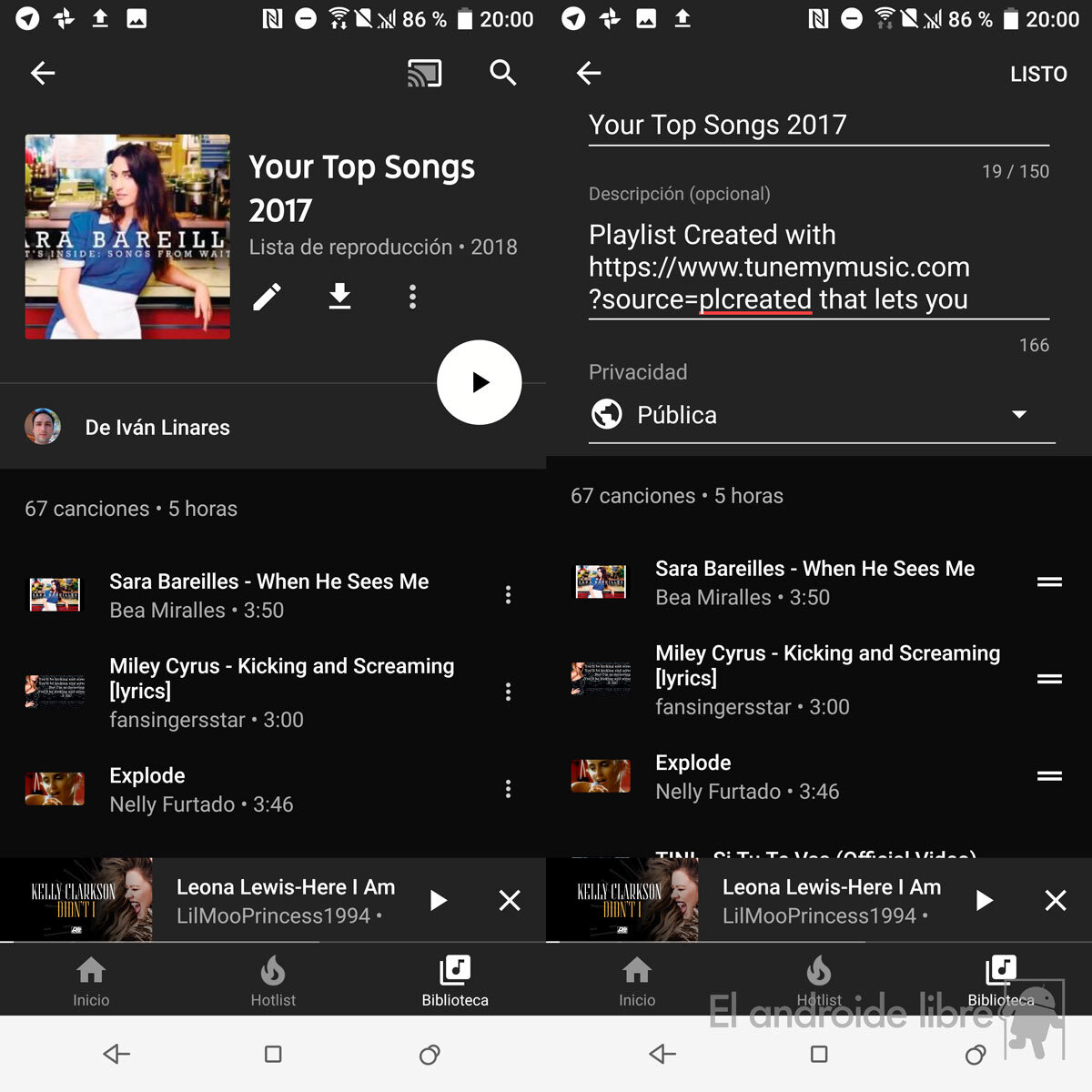
Task: Tap the playlist cover art of Sara Bareilles
Action: coord(127,237)
